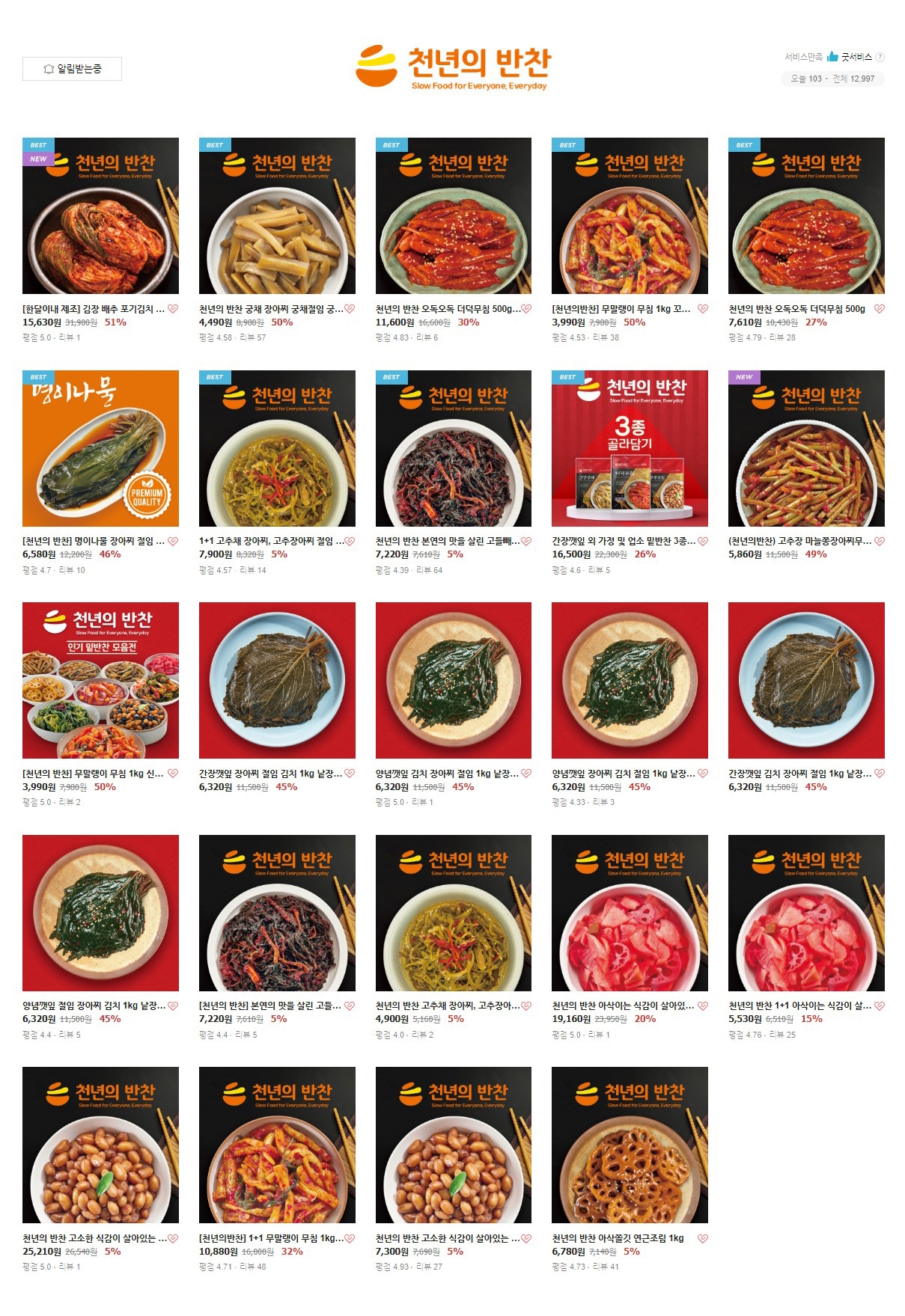Wishlist the 아삭쫄깃 연근조림 1kg heart

tap(703, 1238)
